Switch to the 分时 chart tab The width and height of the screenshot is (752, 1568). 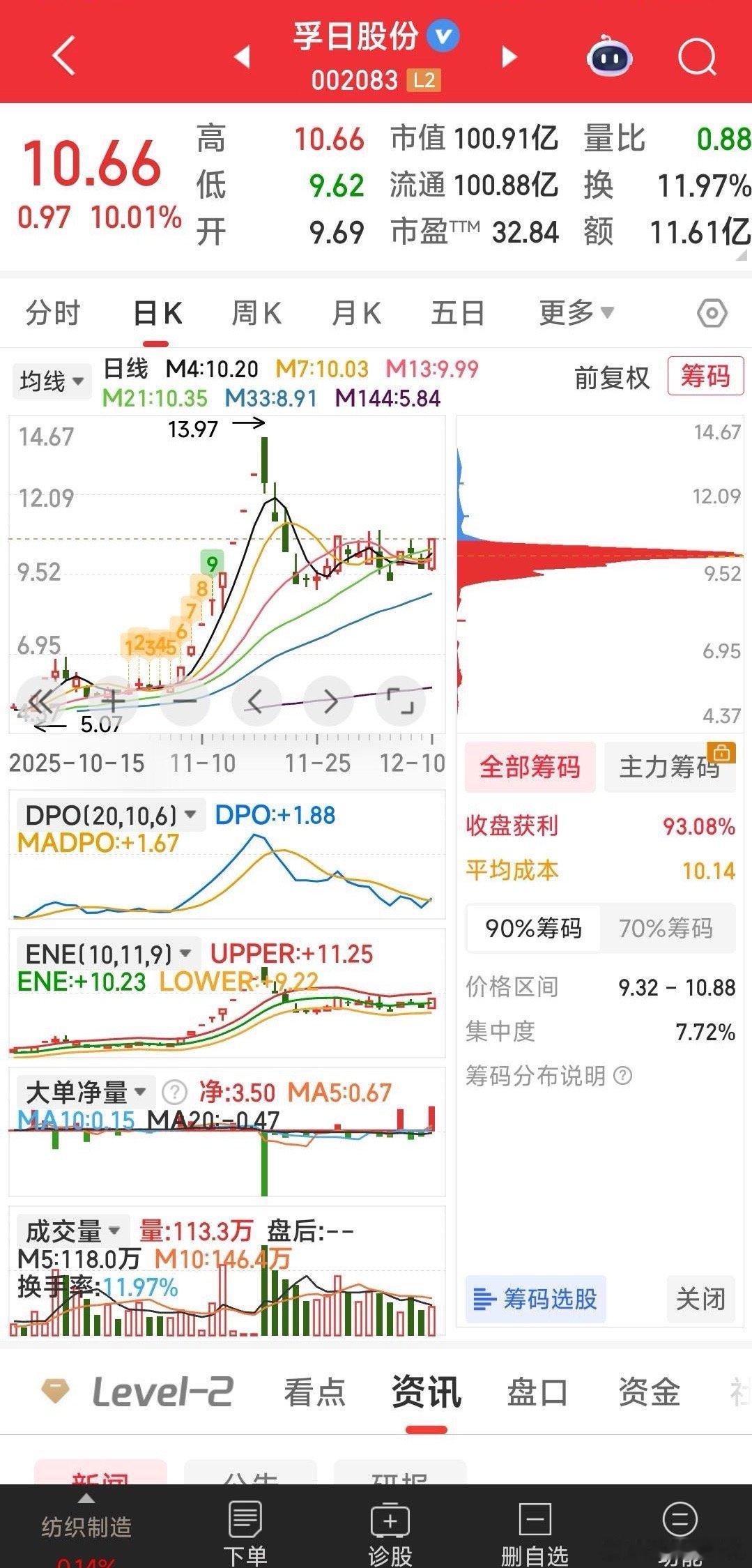click(53, 313)
